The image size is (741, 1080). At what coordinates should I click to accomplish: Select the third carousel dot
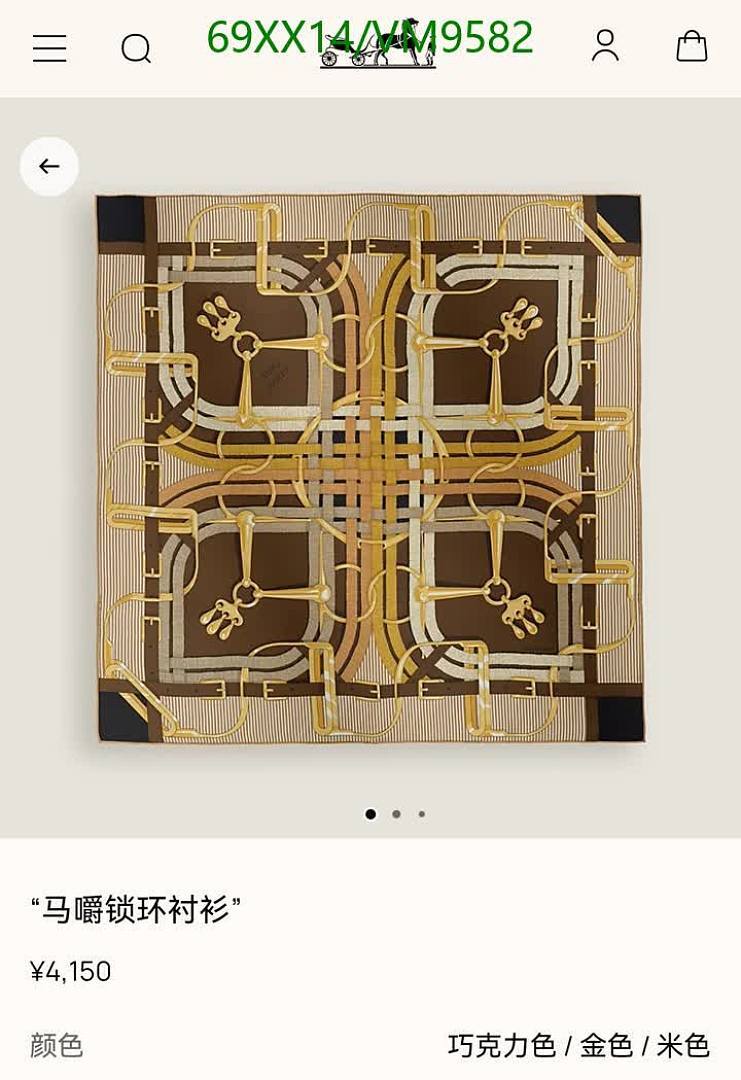pyautogui.click(x=420, y=815)
